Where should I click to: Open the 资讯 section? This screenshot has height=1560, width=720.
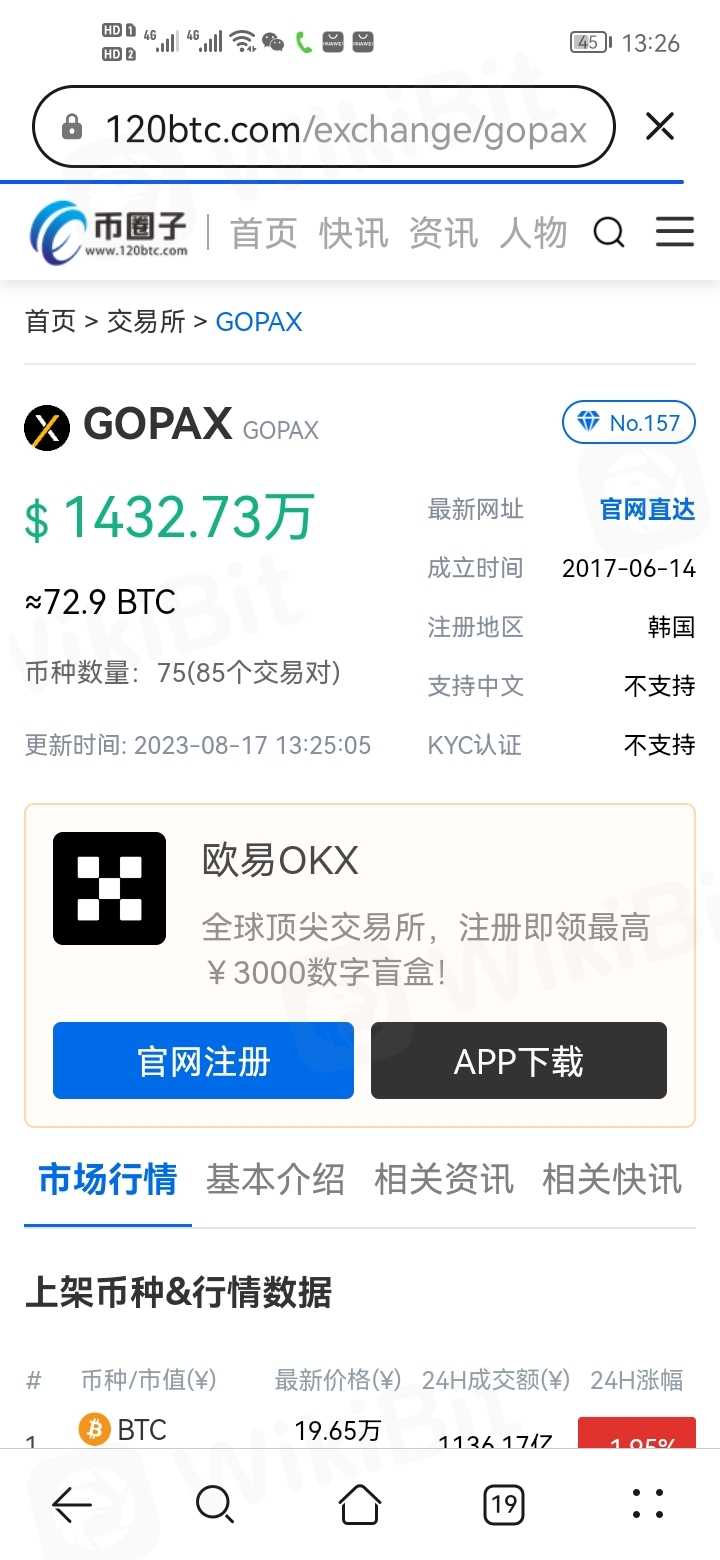point(443,233)
